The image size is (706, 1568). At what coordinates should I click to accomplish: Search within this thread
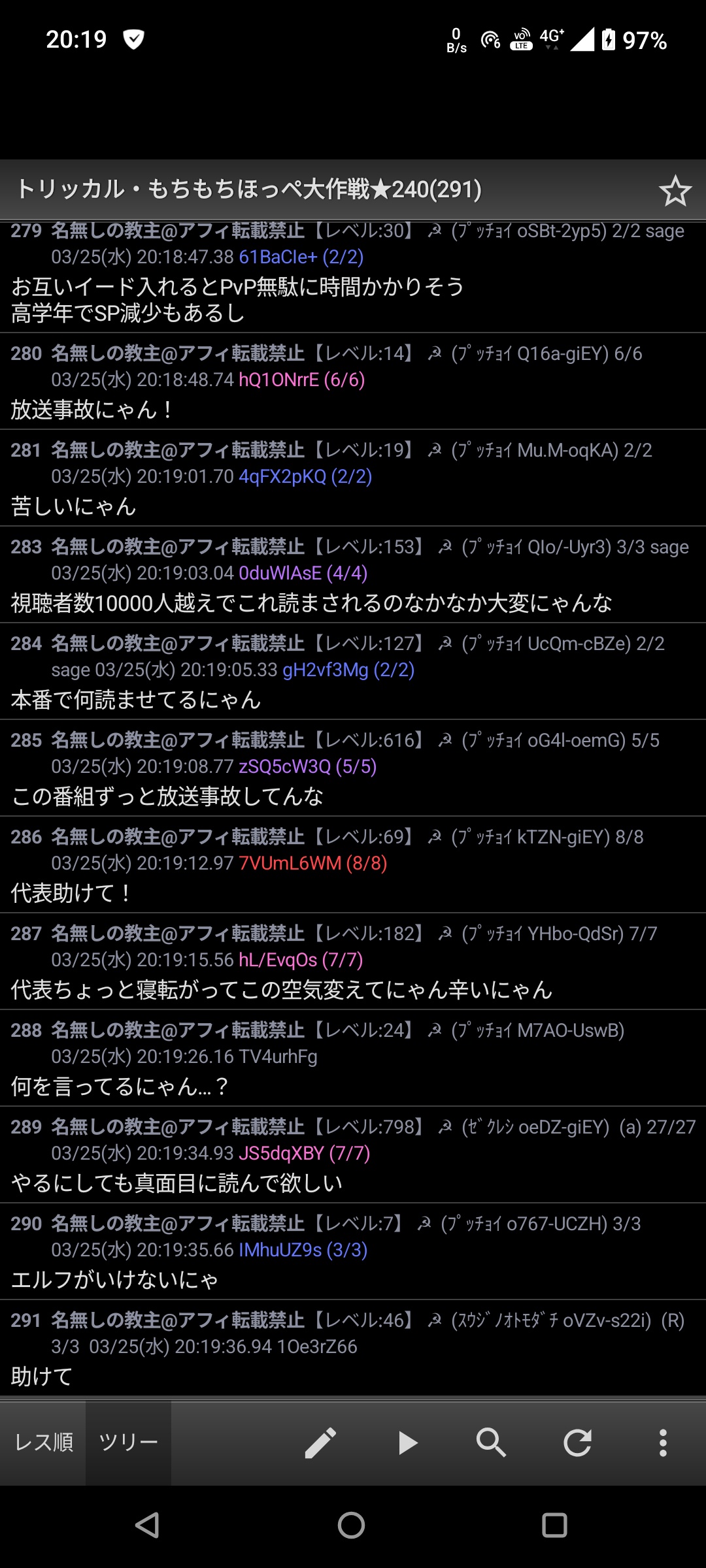click(x=491, y=1443)
